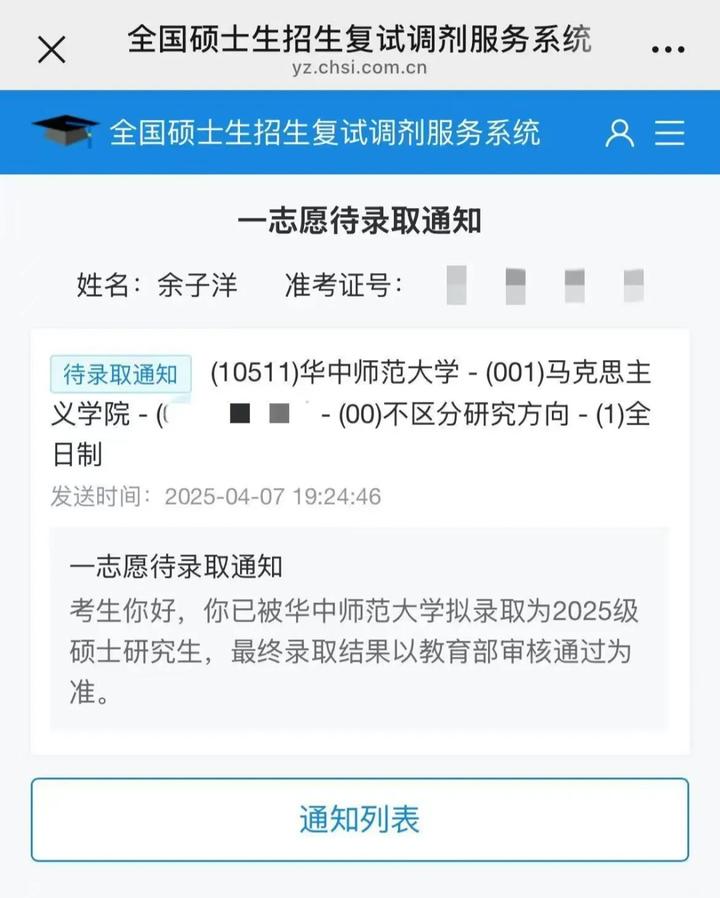
Task: Open the three-dot overflow menu
Action: point(668,49)
